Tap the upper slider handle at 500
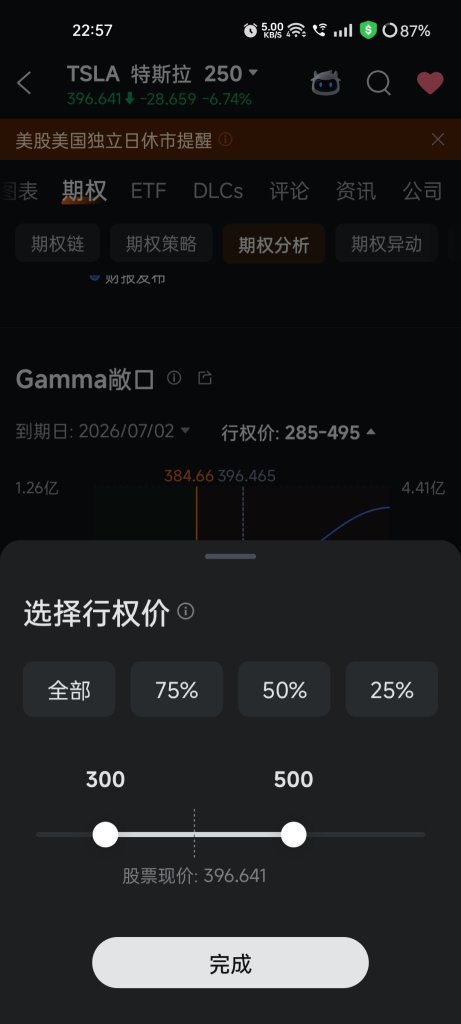 tap(294, 835)
